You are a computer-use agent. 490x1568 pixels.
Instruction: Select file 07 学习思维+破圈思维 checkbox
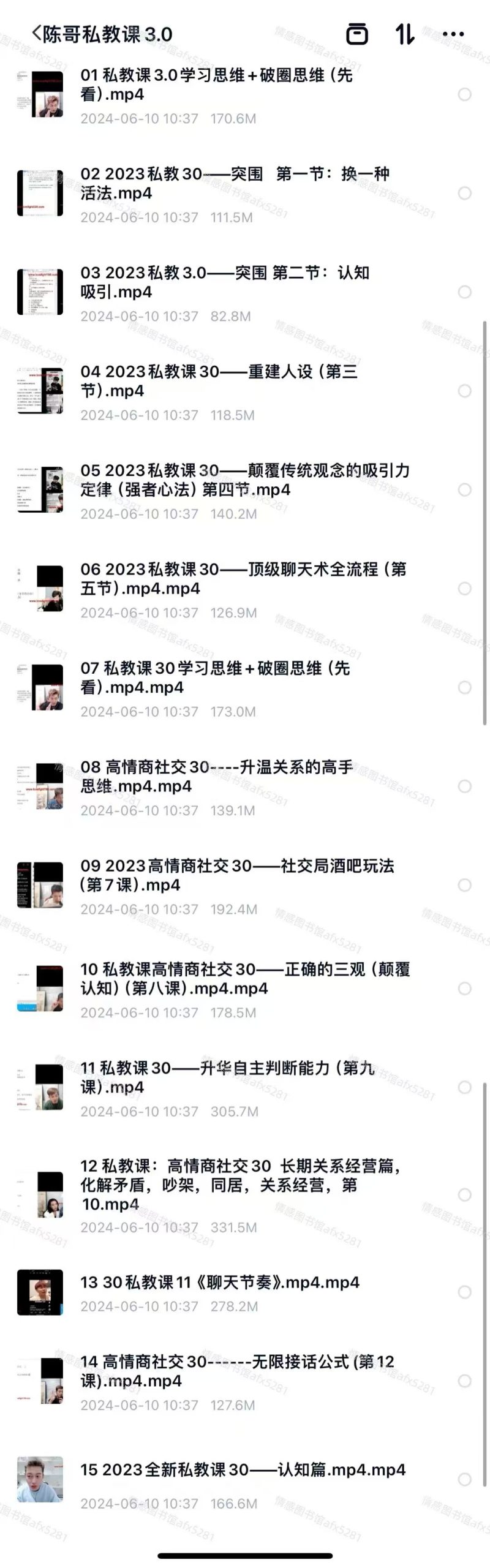coord(465,687)
